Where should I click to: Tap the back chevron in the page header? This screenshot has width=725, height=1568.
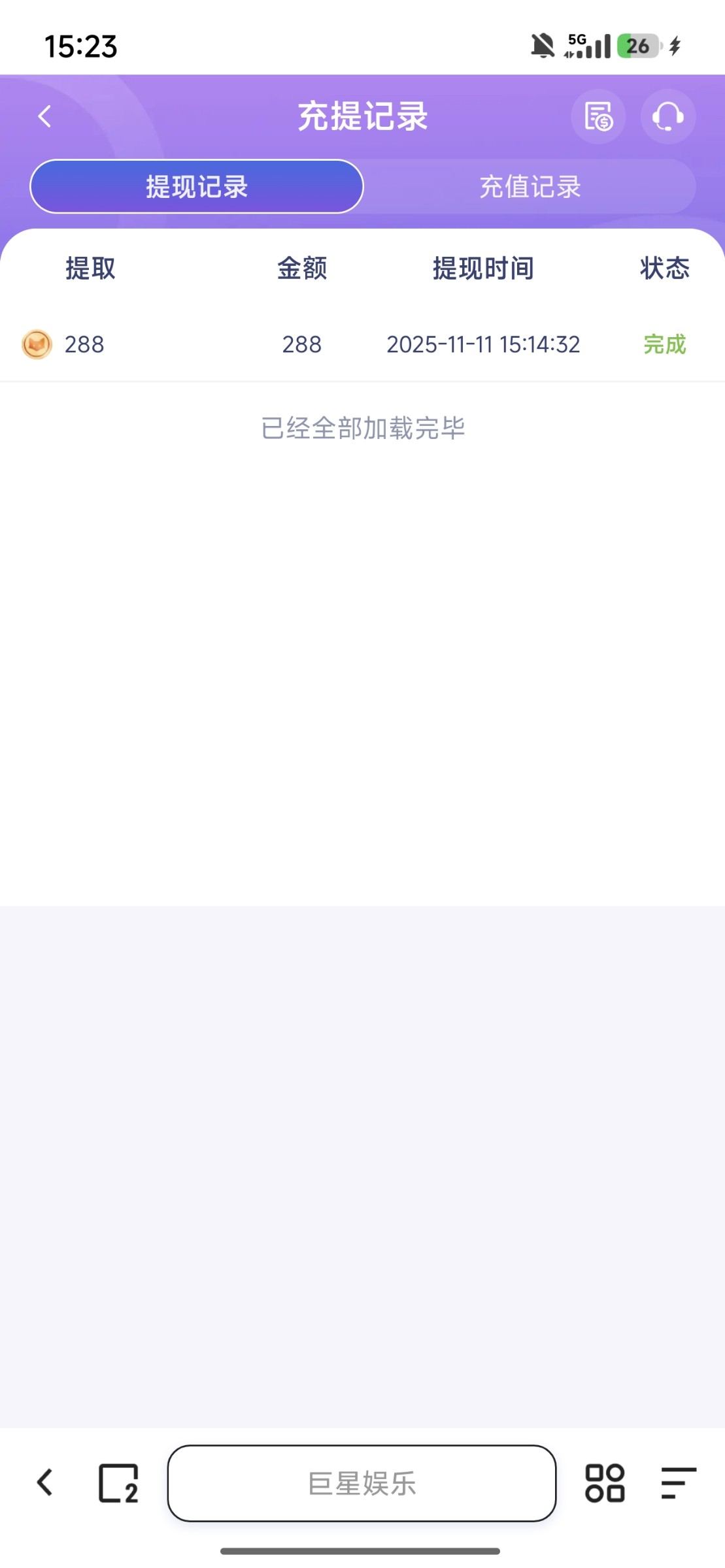(x=44, y=116)
